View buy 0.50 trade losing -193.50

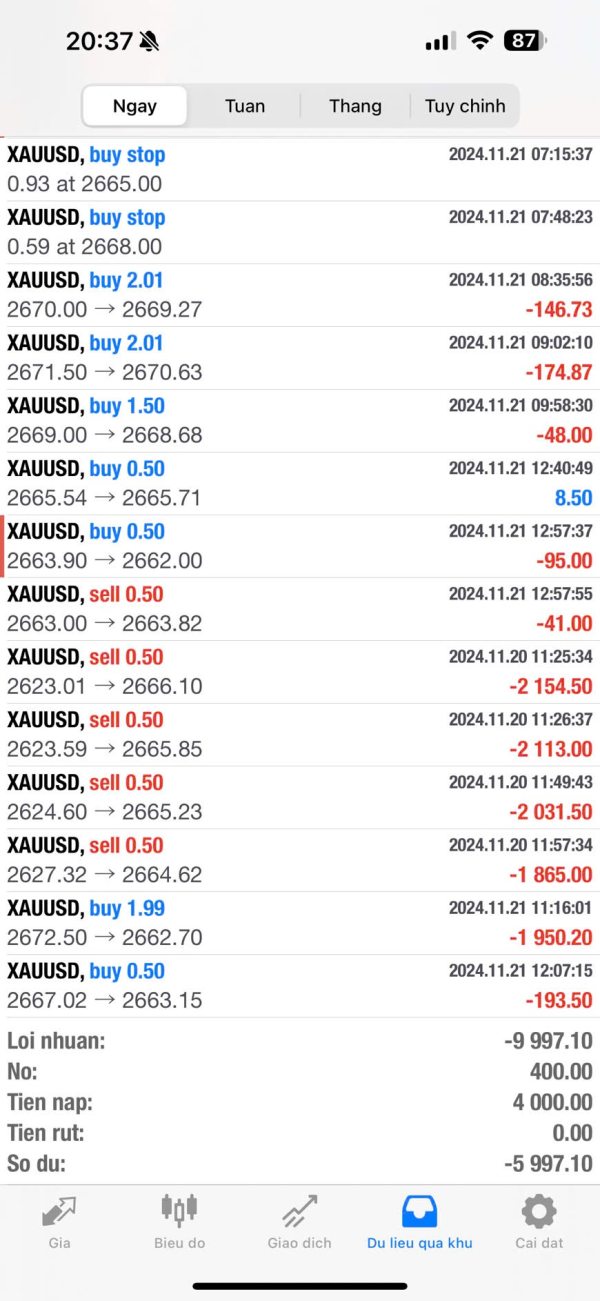pyautogui.click(x=300, y=986)
